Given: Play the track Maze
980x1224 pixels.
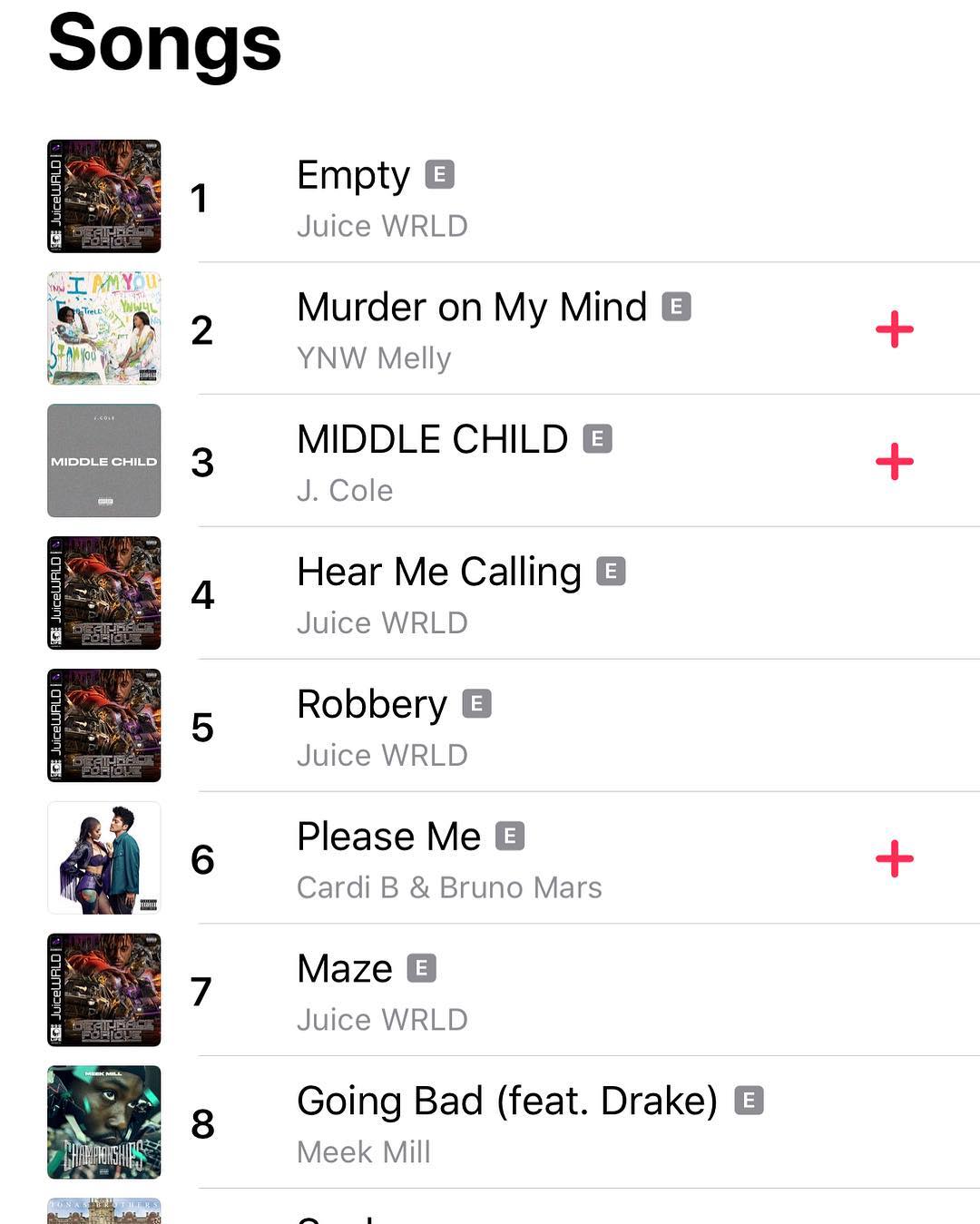Looking at the screenshot, I should pos(490,992).
